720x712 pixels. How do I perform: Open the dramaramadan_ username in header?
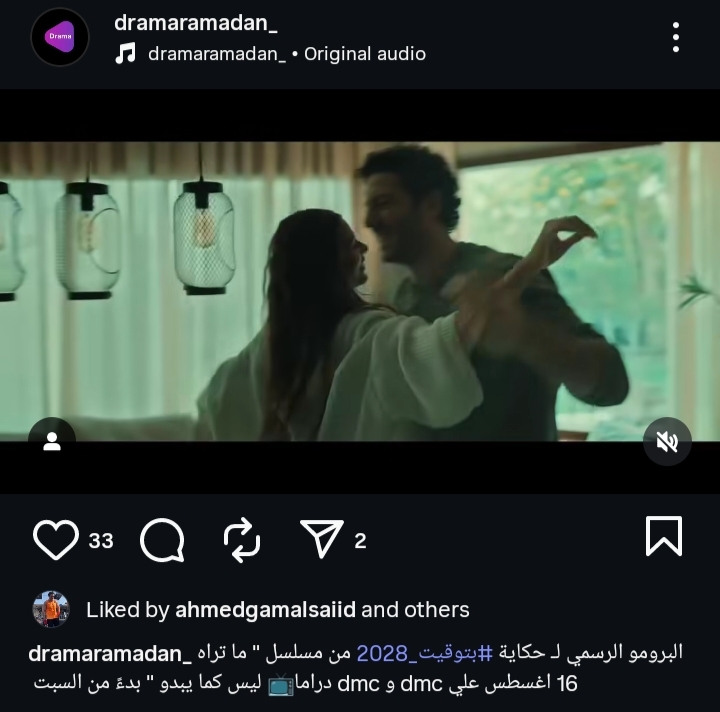(195, 22)
